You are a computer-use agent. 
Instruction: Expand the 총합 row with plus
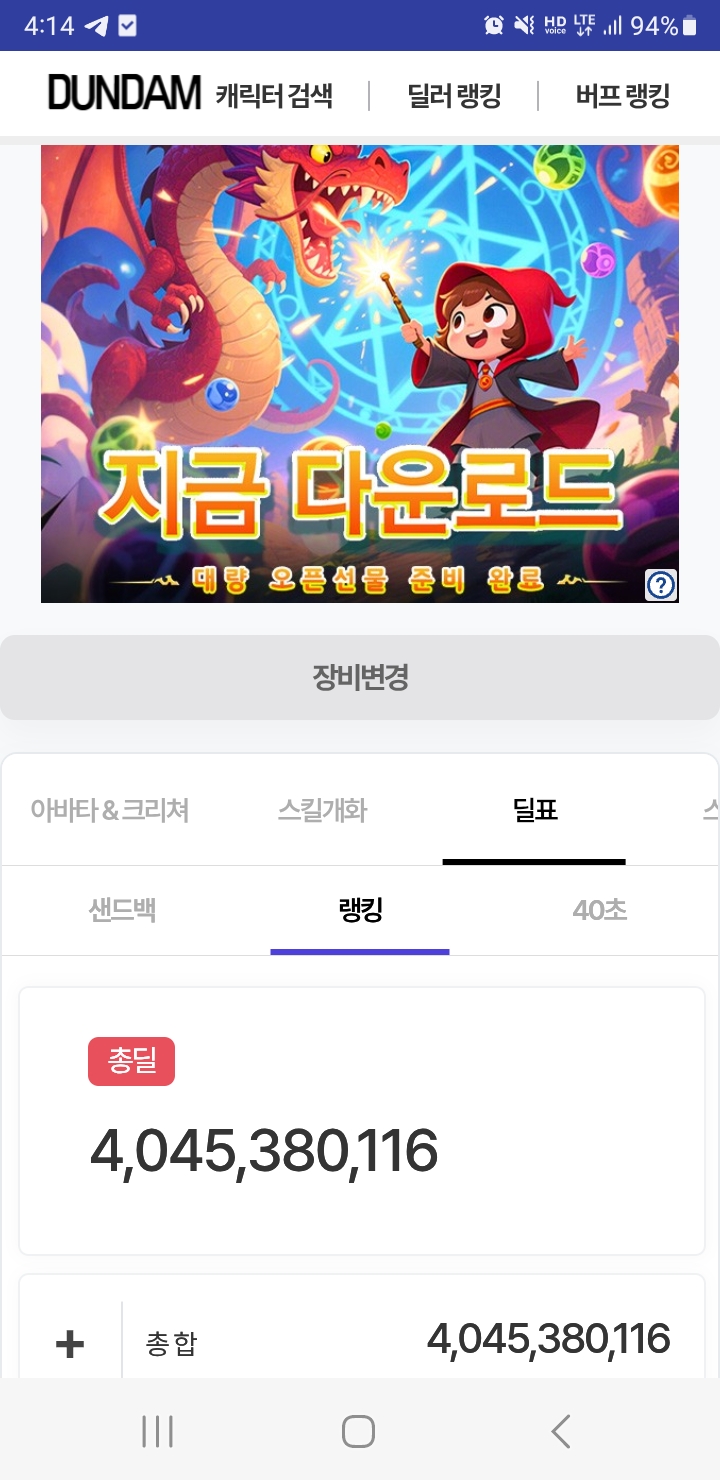click(70, 1344)
